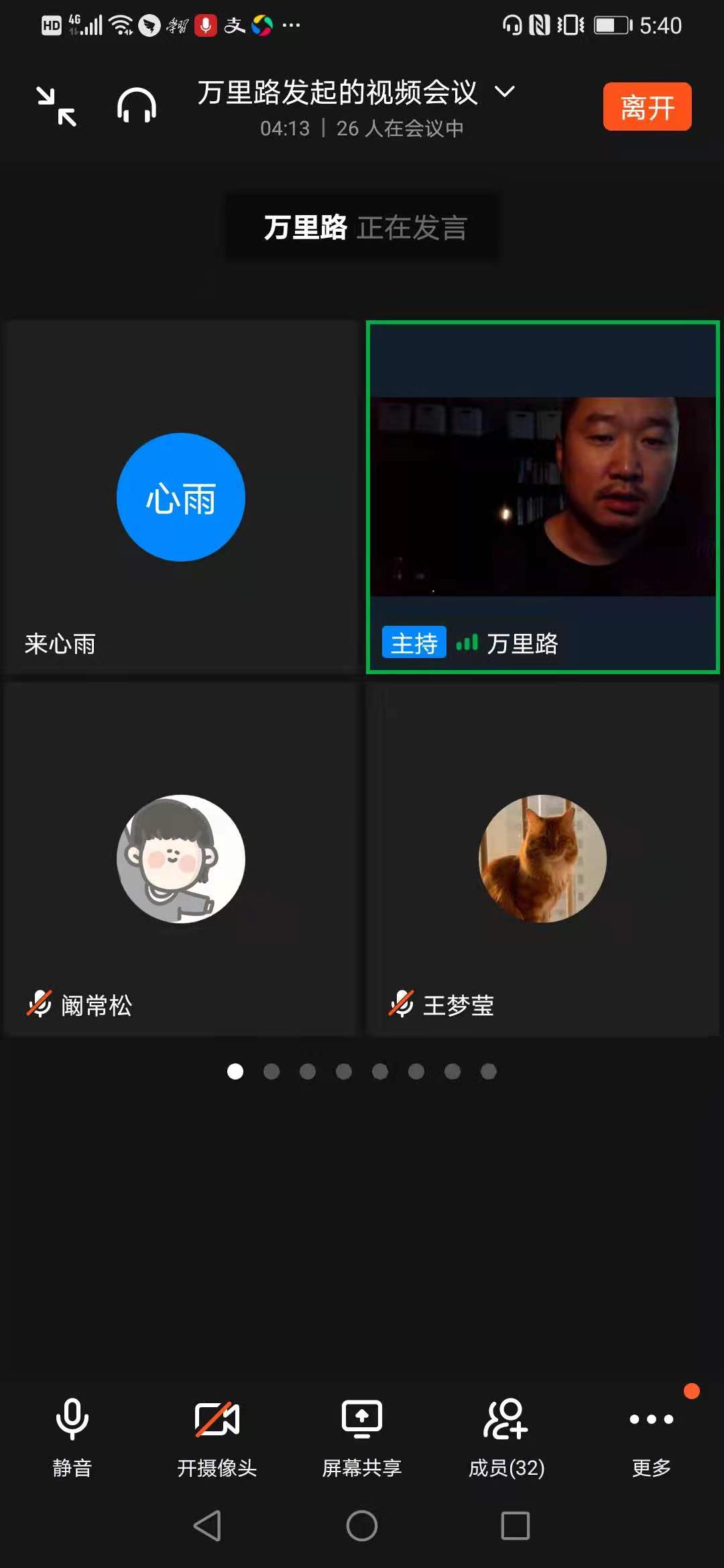Select 来心雨's participant tile
Image resolution: width=724 pixels, height=1568 pixels.
[181, 497]
